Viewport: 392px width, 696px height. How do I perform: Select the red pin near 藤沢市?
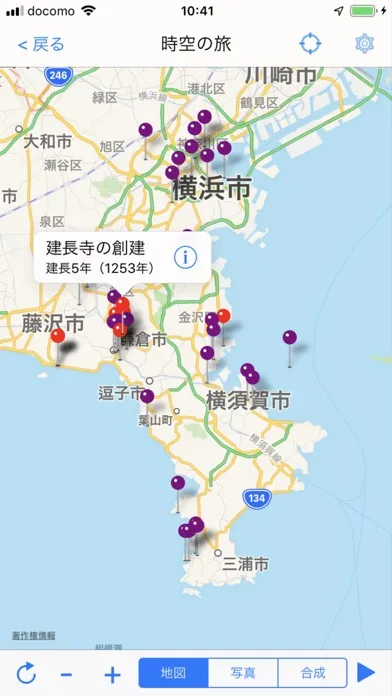58,336
